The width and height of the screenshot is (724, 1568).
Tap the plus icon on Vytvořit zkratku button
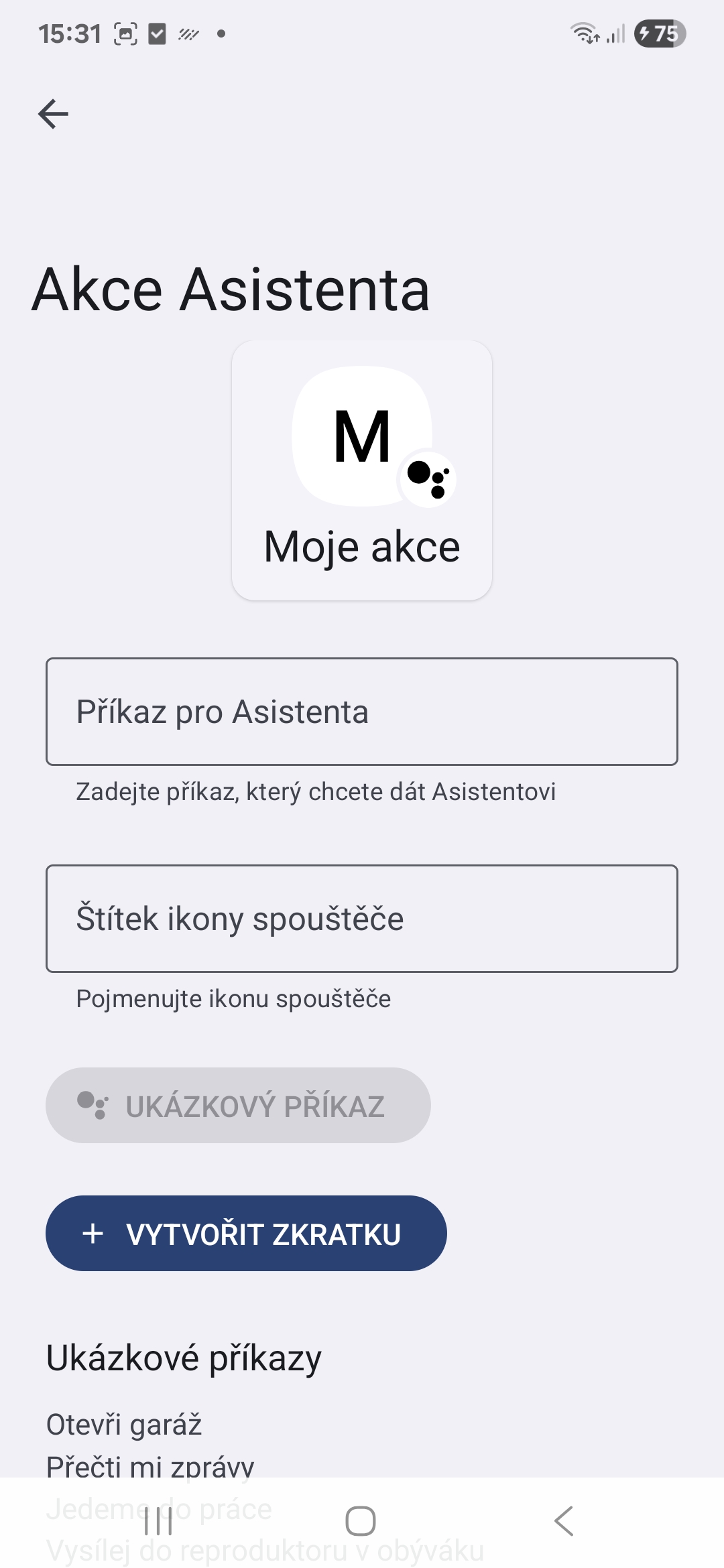tap(93, 1233)
